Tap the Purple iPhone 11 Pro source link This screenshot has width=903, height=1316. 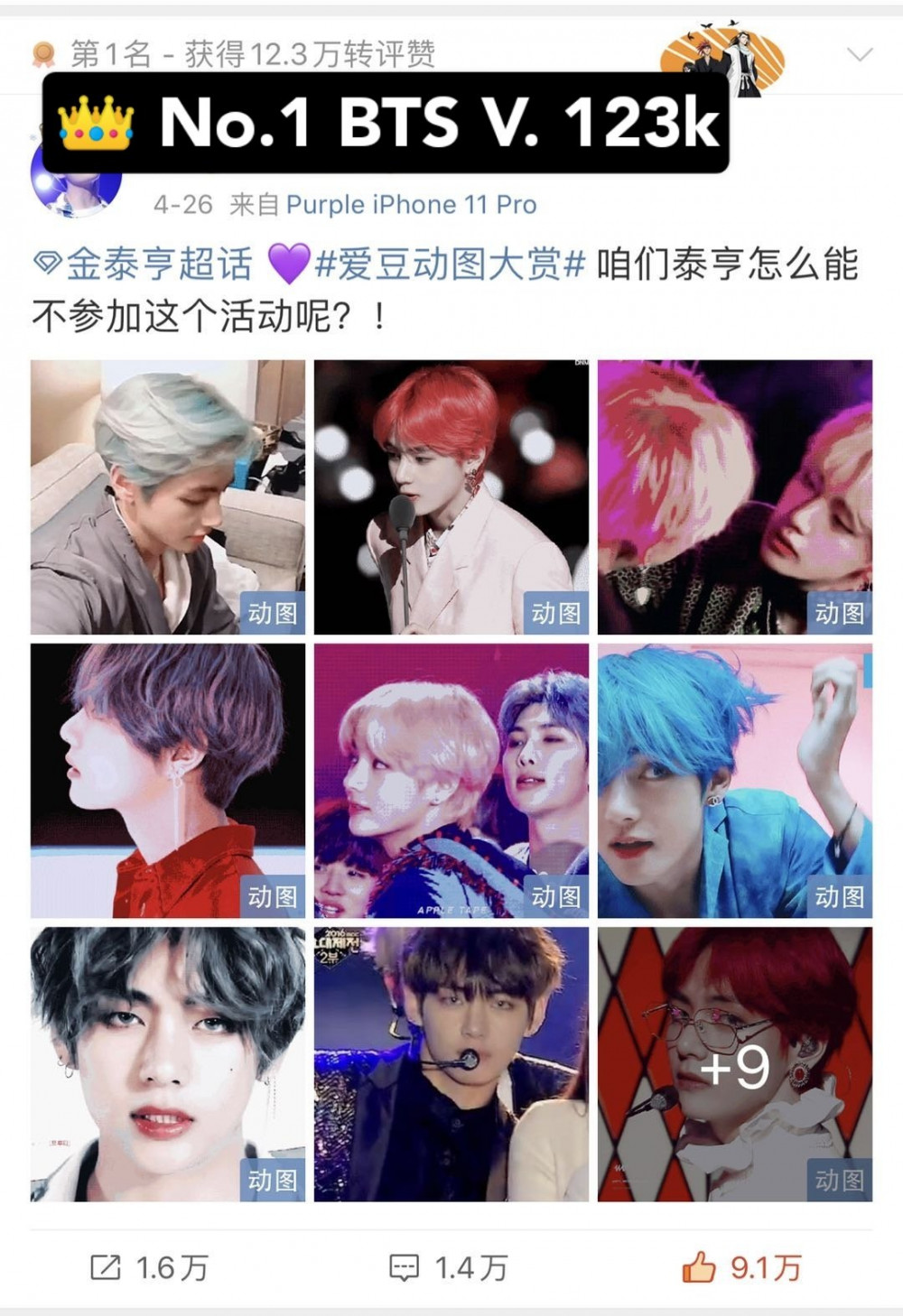pos(411,205)
